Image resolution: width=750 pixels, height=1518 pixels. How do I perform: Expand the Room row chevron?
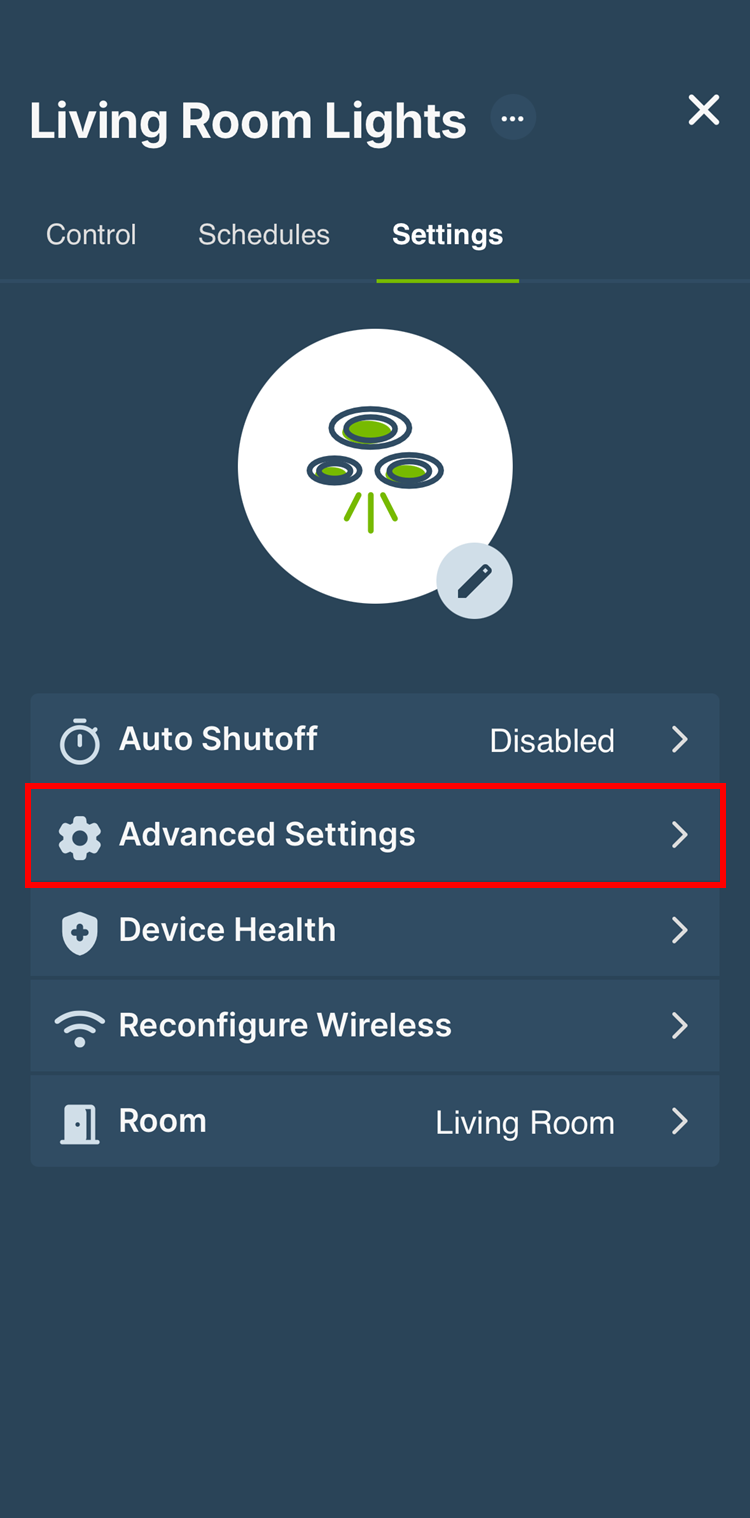(x=680, y=1121)
